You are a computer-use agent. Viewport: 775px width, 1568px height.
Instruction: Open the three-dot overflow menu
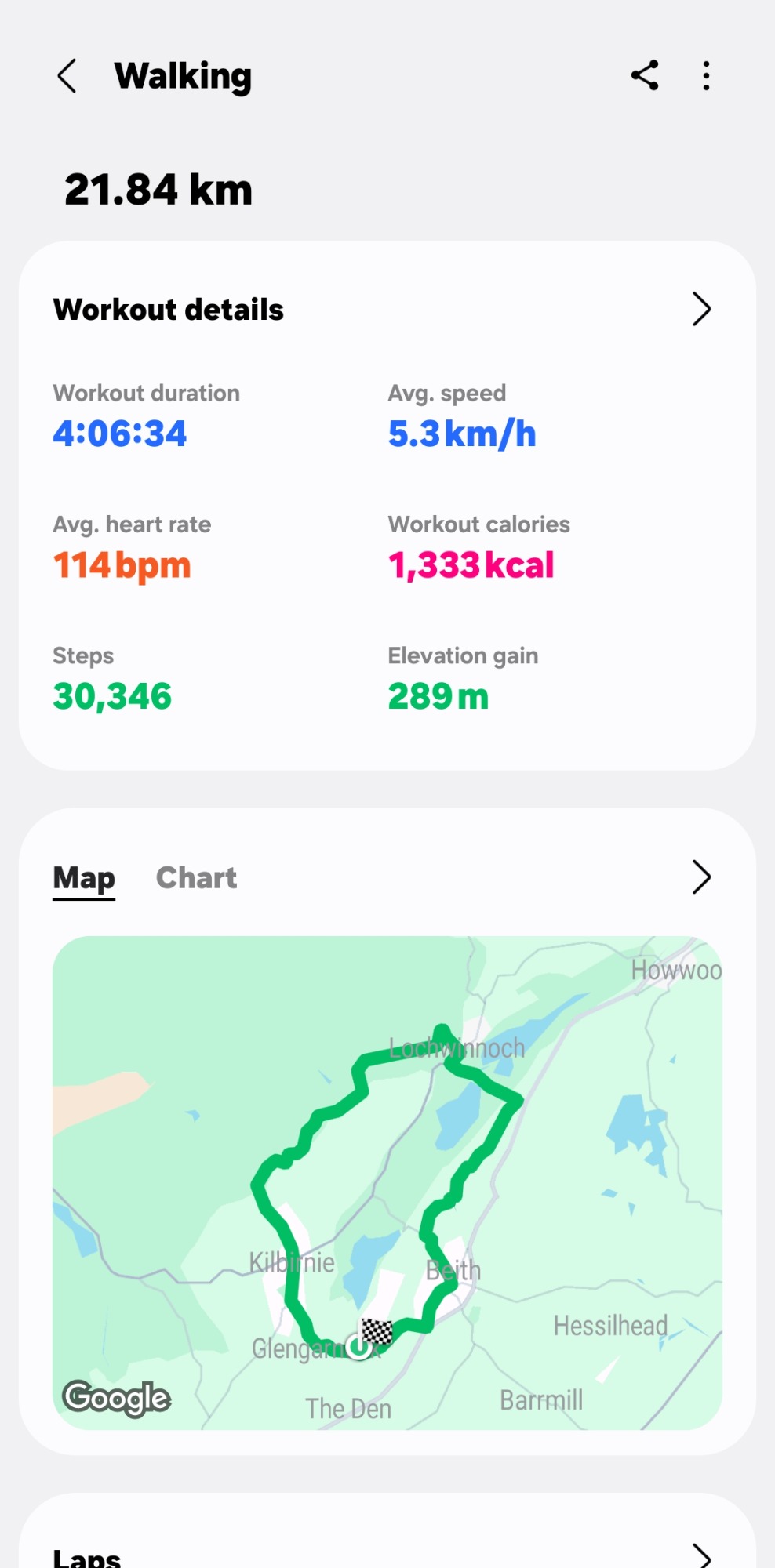[x=706, y=76]
